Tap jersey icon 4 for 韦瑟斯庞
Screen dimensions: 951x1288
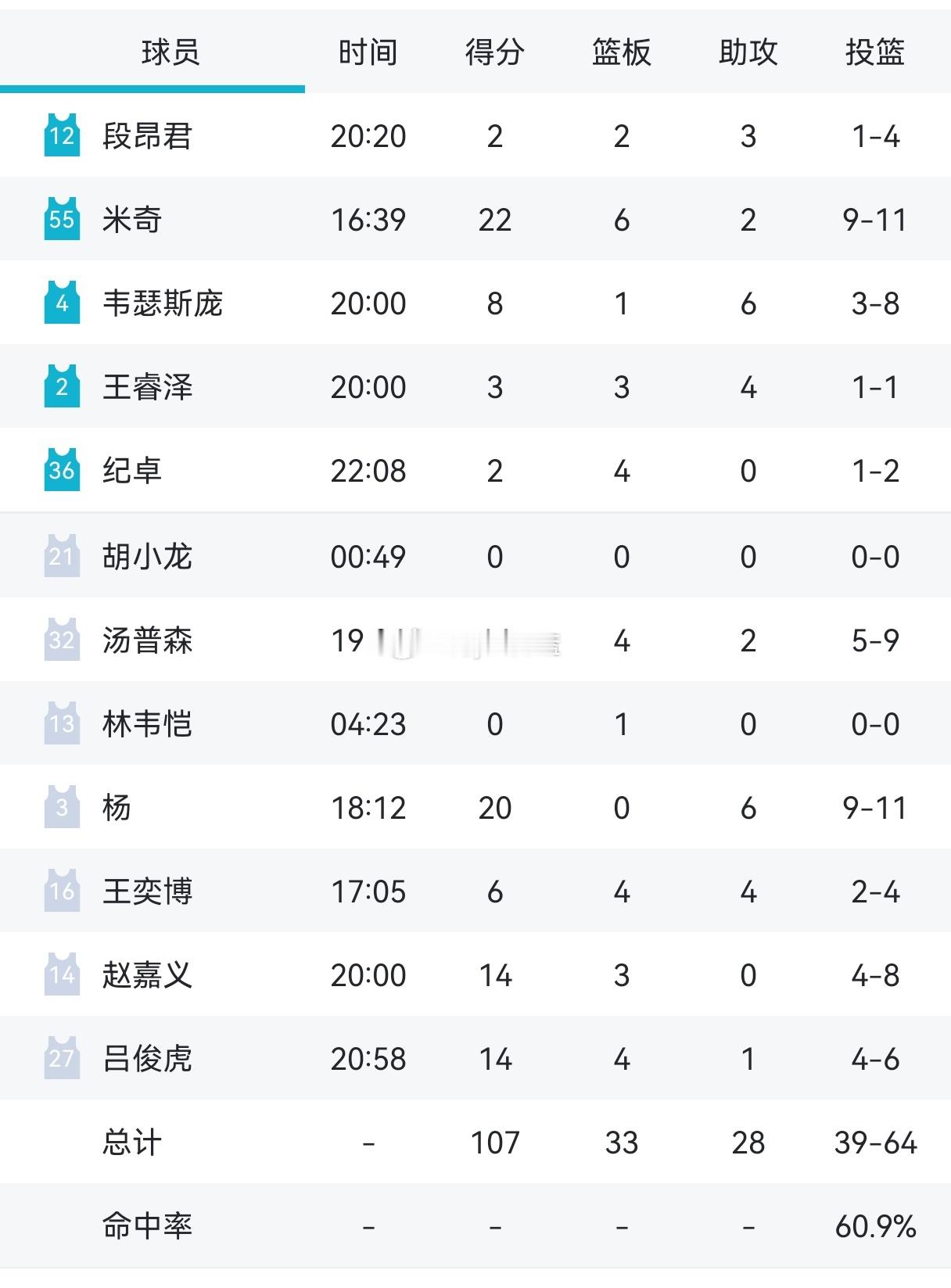(62, 303)
